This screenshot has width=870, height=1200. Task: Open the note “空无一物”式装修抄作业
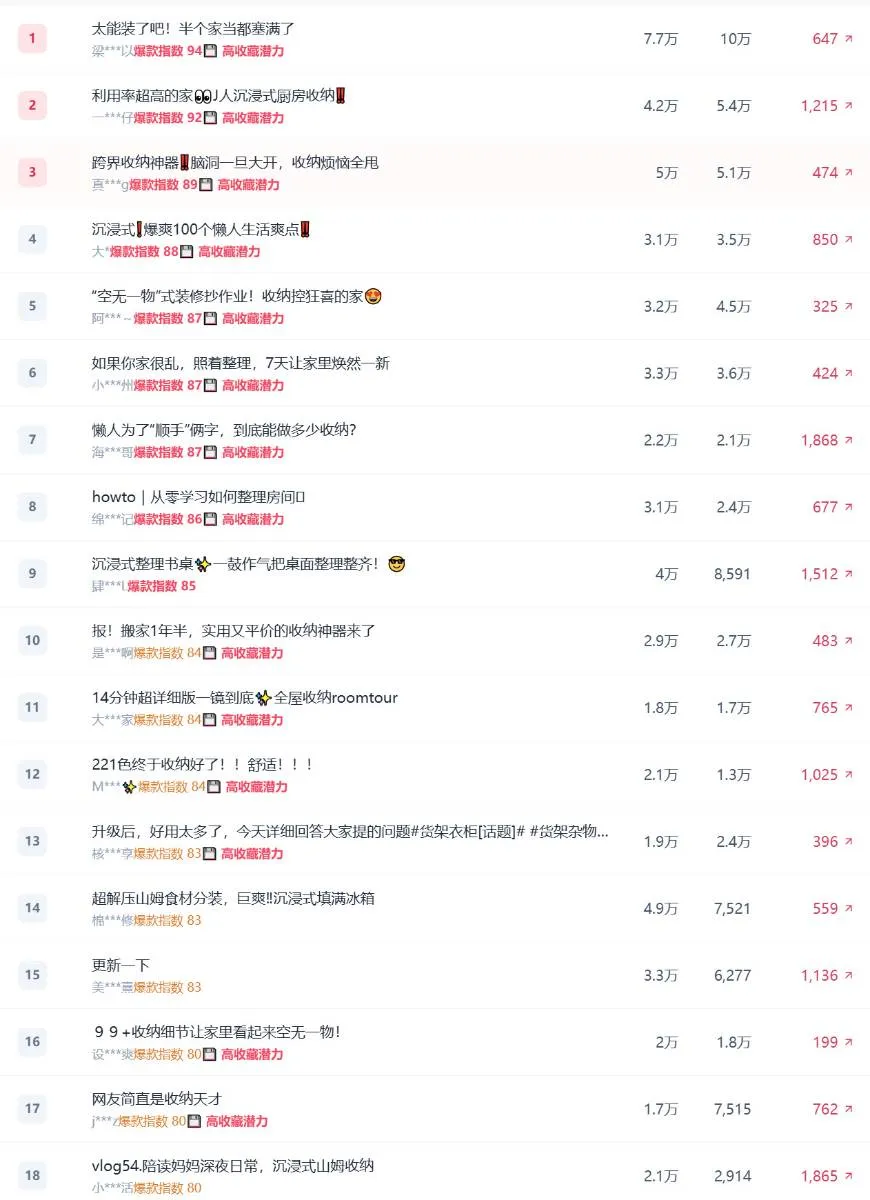tap(237, 297)
